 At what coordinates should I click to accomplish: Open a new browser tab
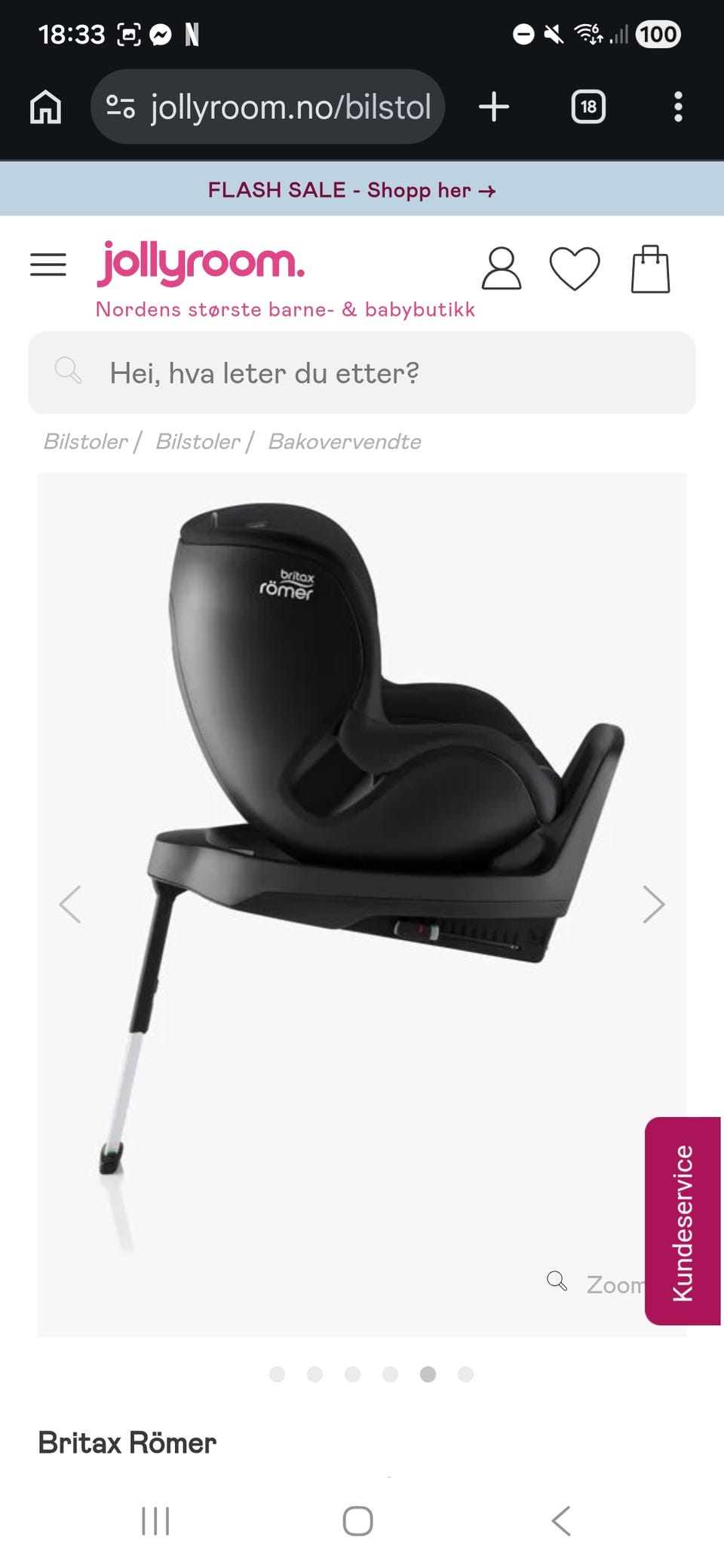494,107
